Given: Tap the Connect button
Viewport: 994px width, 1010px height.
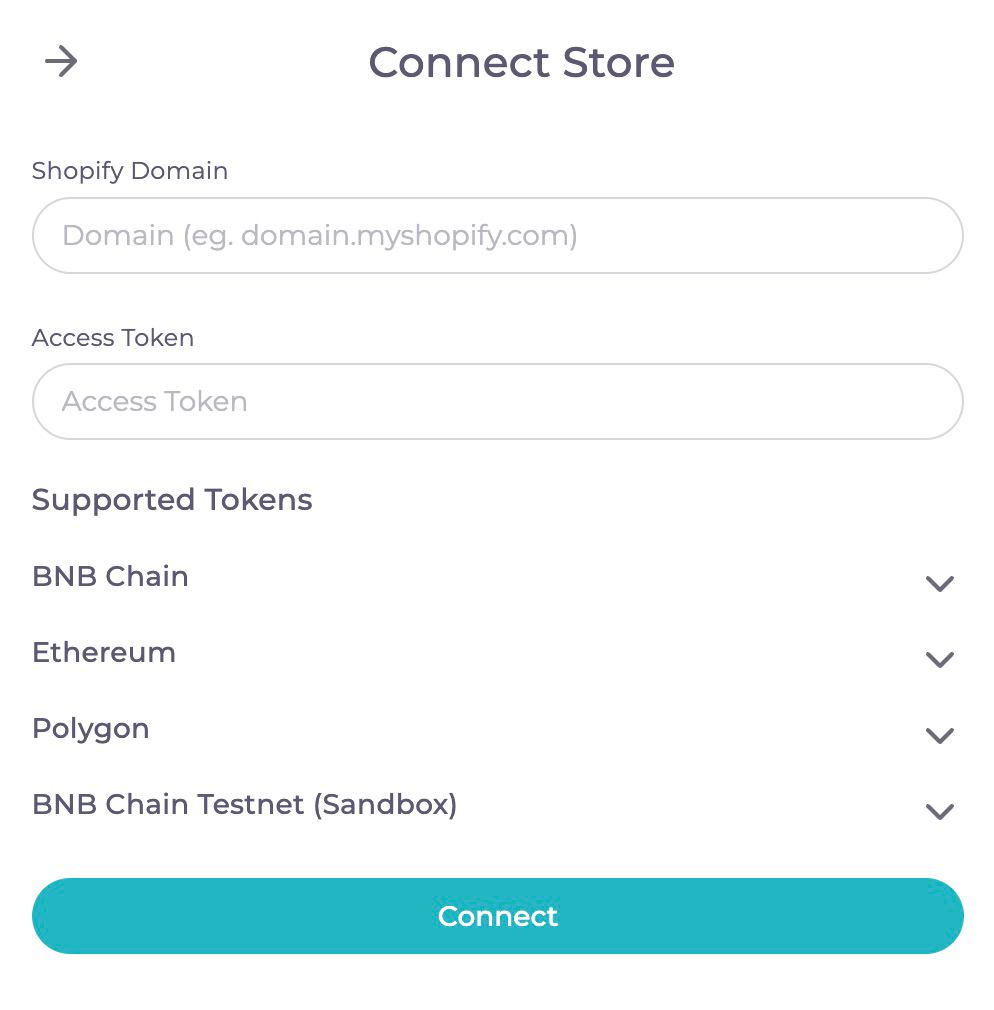Looking at the screenshot, I should (497, 916).
